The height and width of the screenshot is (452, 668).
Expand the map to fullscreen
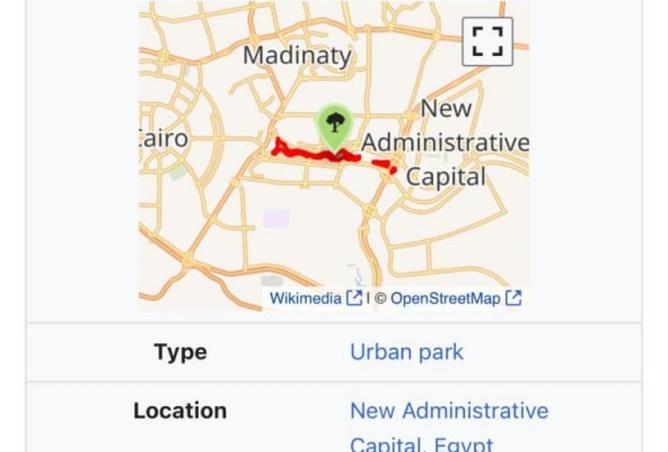(487, 42)
